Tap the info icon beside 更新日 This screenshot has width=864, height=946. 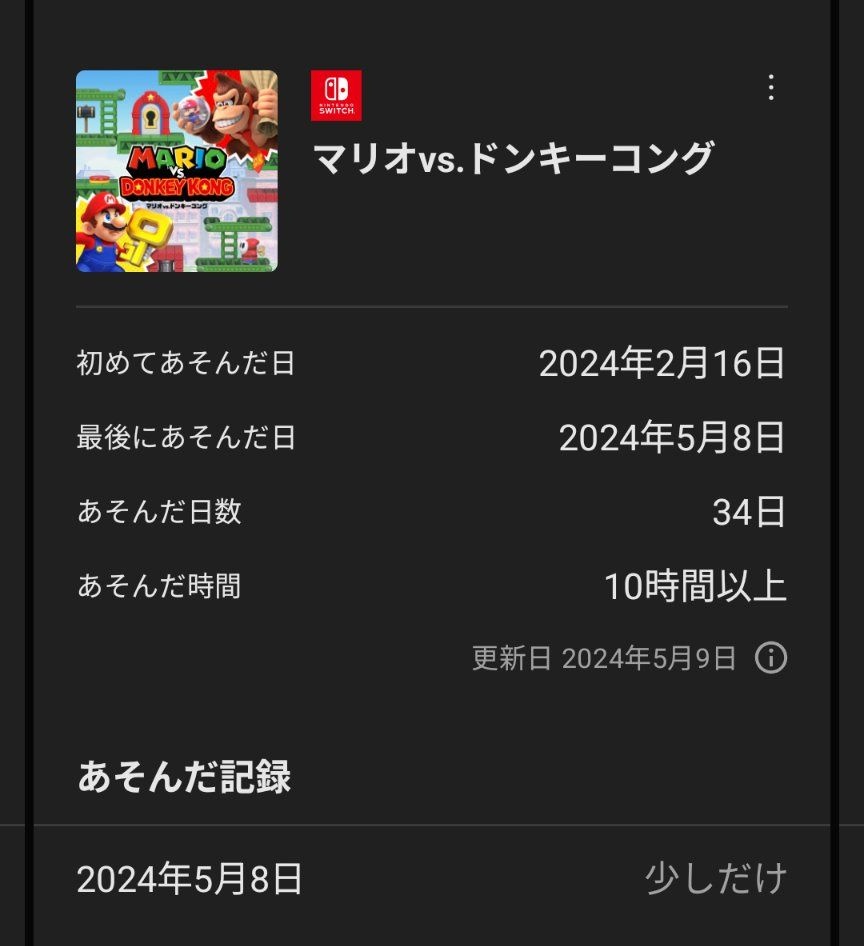click(x=770, y=658)
